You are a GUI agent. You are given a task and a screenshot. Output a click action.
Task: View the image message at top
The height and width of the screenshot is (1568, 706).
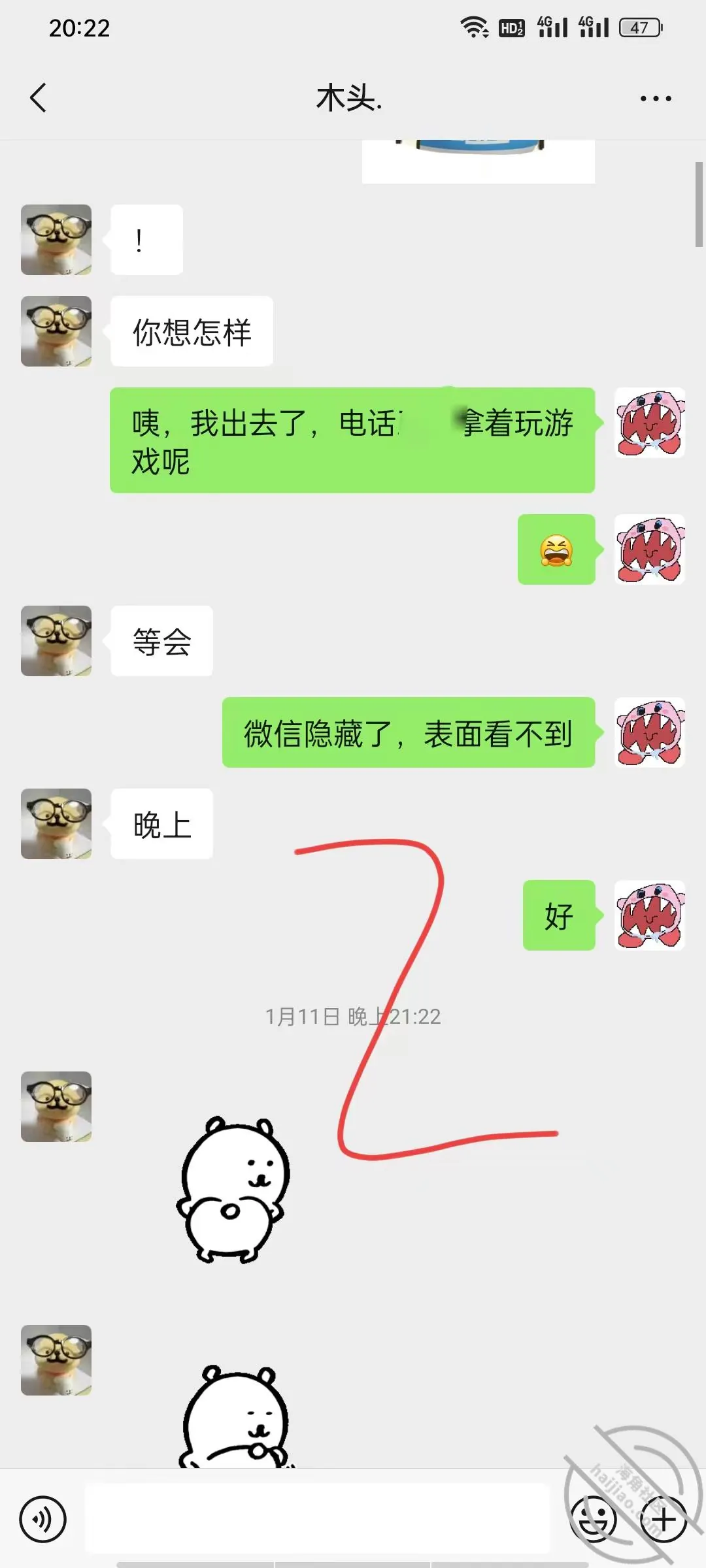(479, 161)
